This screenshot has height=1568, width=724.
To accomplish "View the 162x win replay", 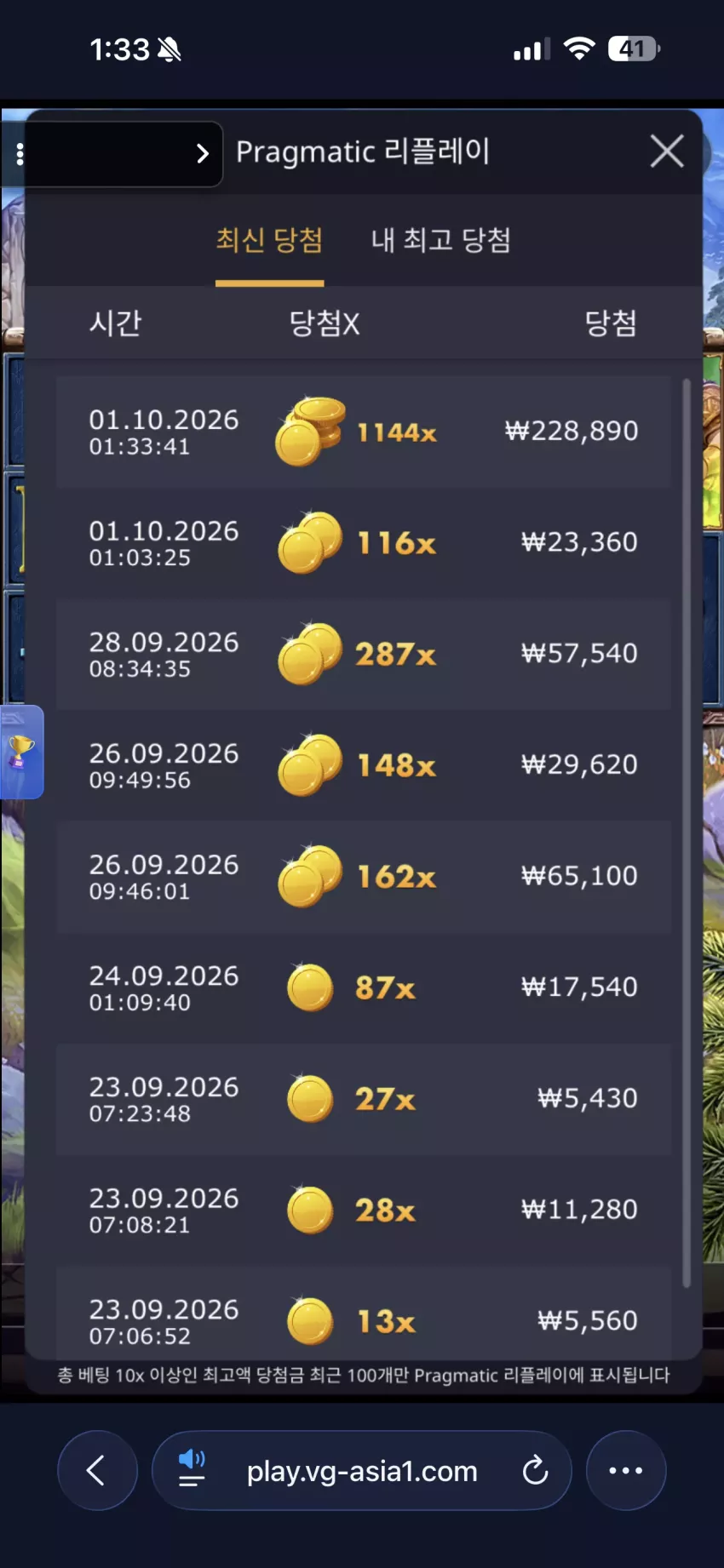I will pyautogui.click(x=364, y=876).
